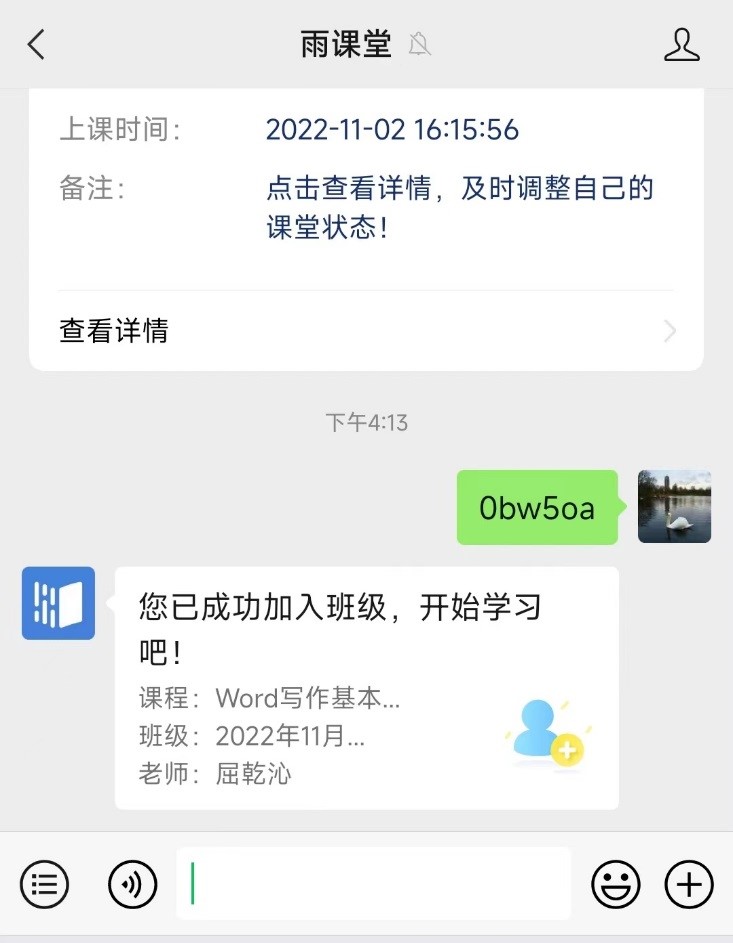The width and height of the screenshot is (733, 943).
Task: Focus the message text field
Action: click(x=372, y=884)
